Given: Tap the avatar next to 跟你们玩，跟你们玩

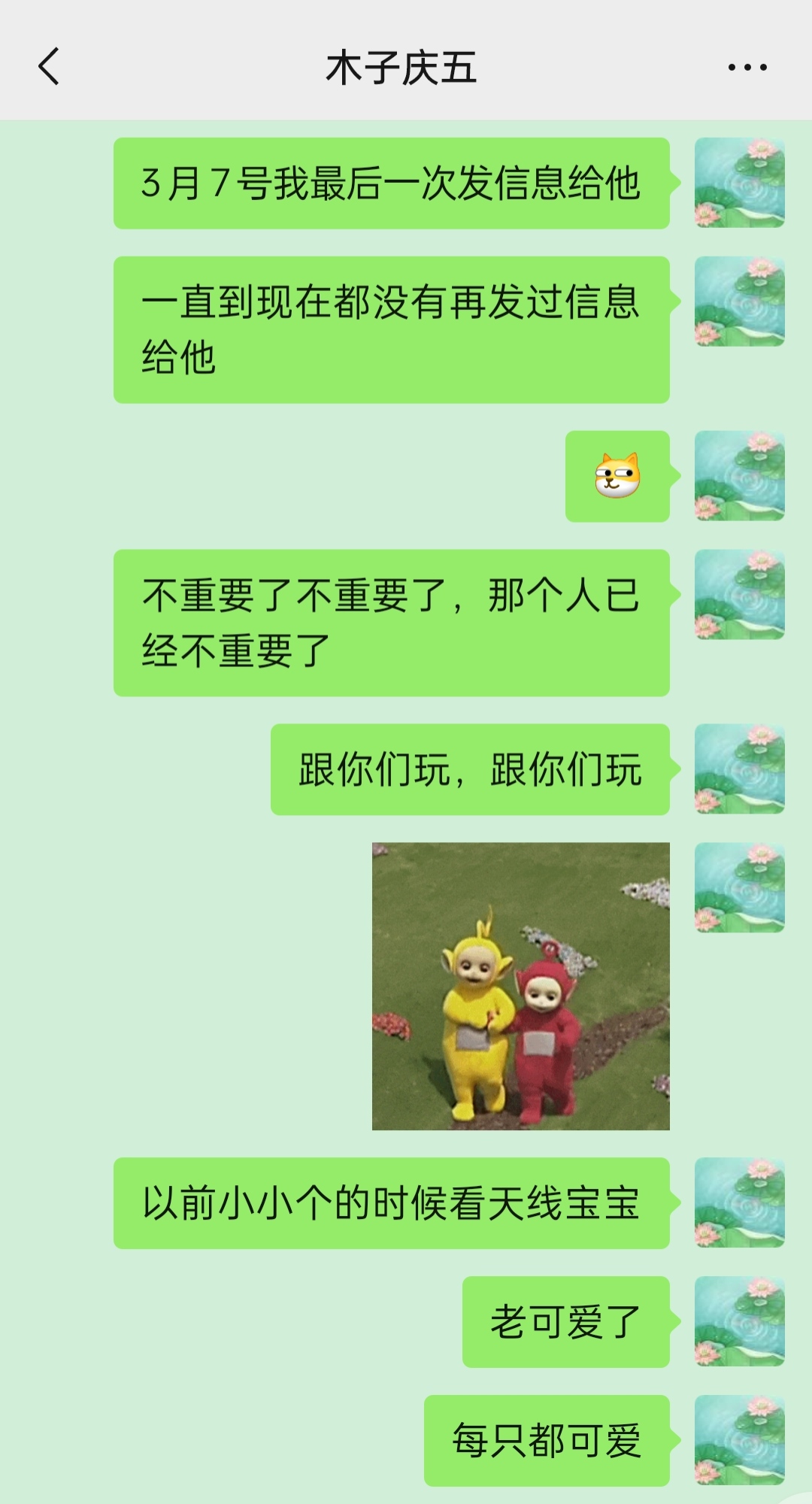Looking at the screenshot, I should coord(739,769).
